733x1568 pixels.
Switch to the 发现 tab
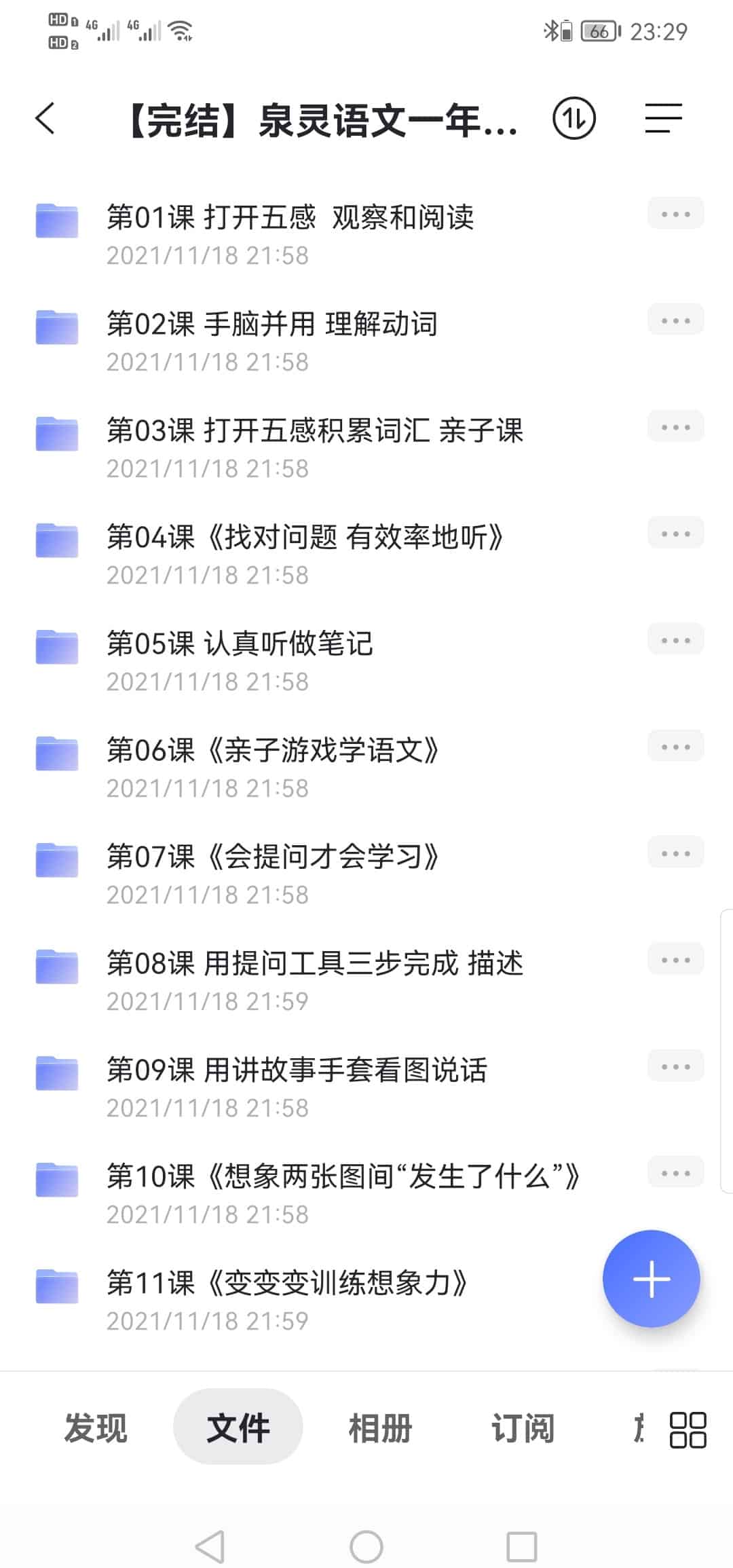coord(95,1427)
